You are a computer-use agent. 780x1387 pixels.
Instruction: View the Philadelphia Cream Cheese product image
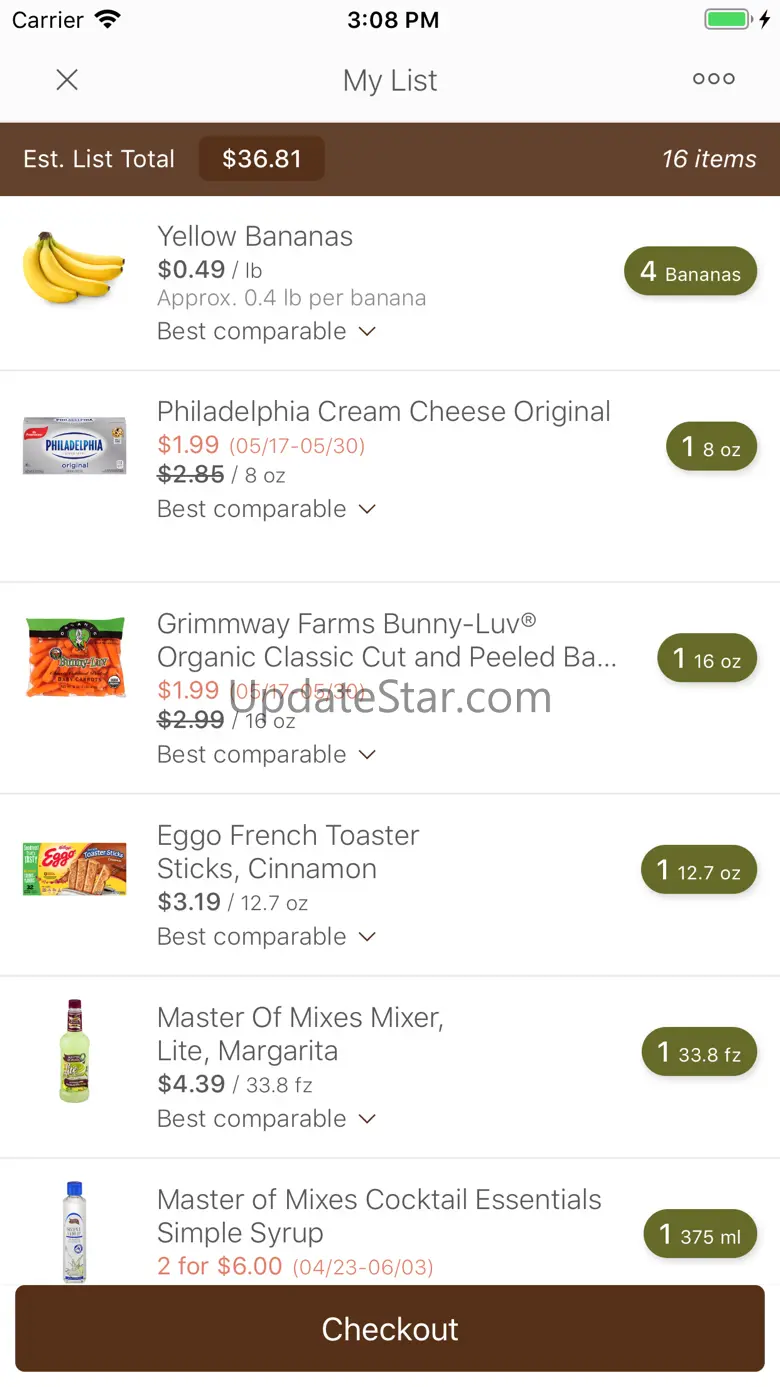pyautogui.click(x=74, y=445)
